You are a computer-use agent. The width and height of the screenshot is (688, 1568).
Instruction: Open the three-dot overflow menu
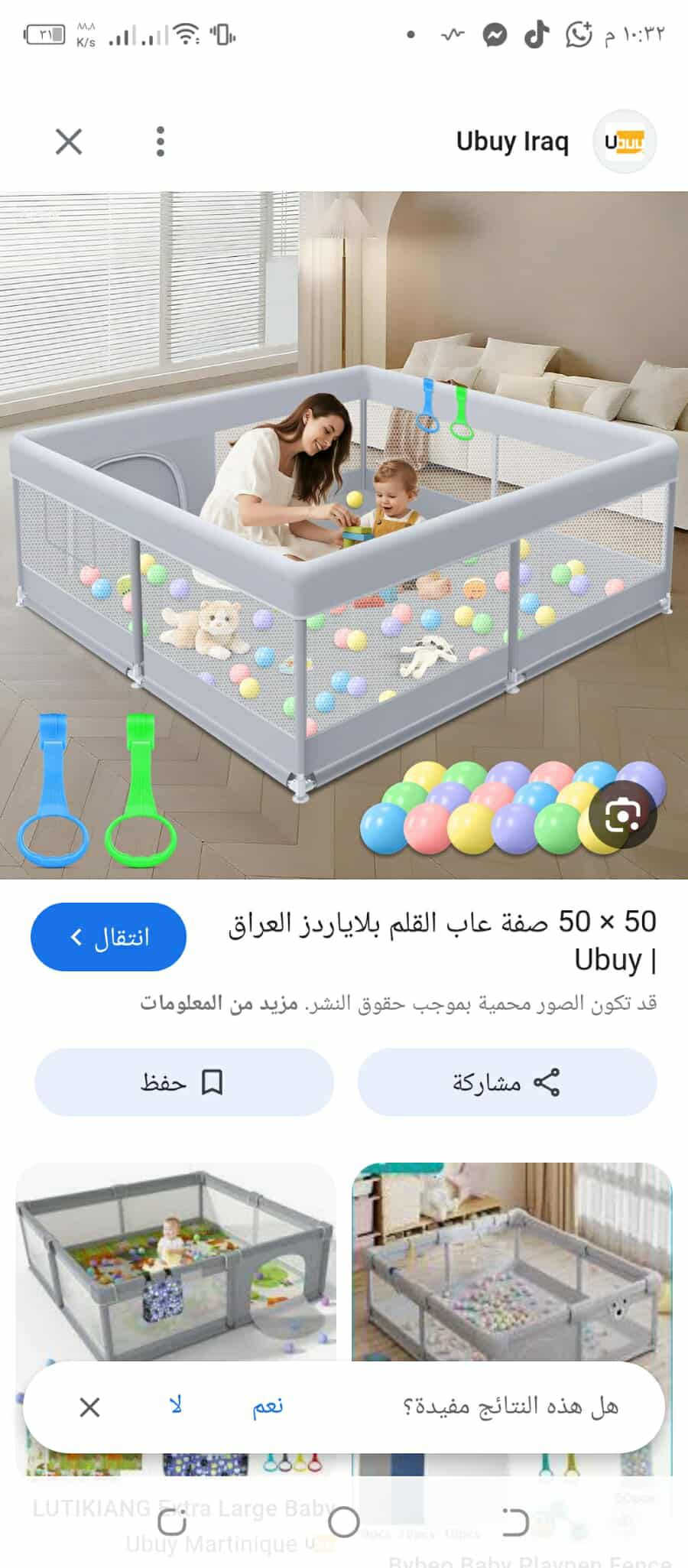tap(160, 142)
